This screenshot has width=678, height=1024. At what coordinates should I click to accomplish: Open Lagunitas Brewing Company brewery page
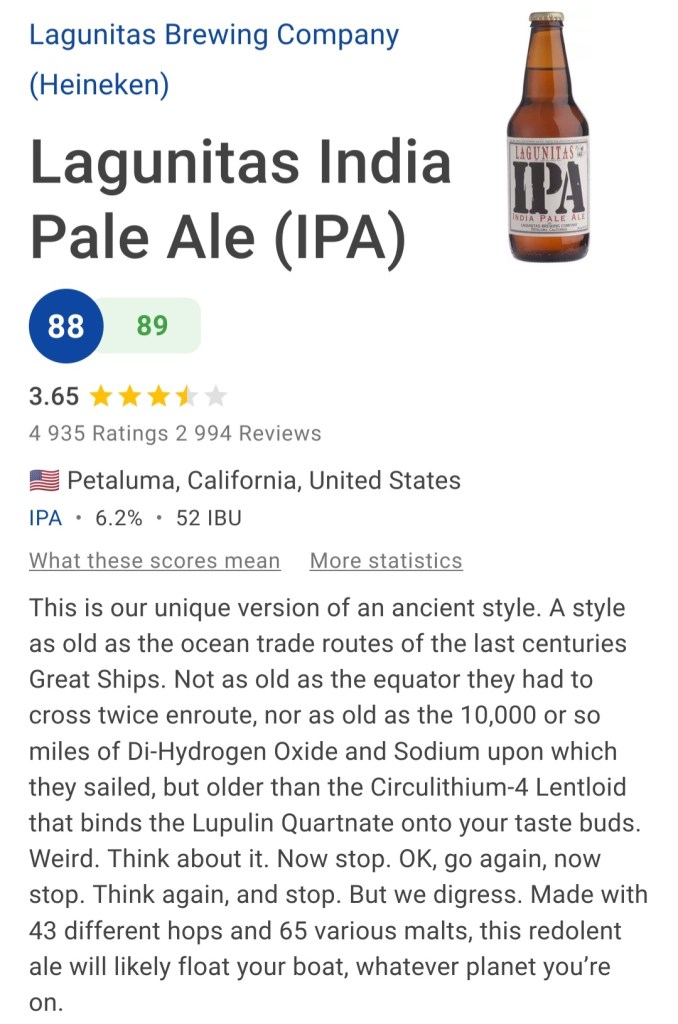pos(213,36)
